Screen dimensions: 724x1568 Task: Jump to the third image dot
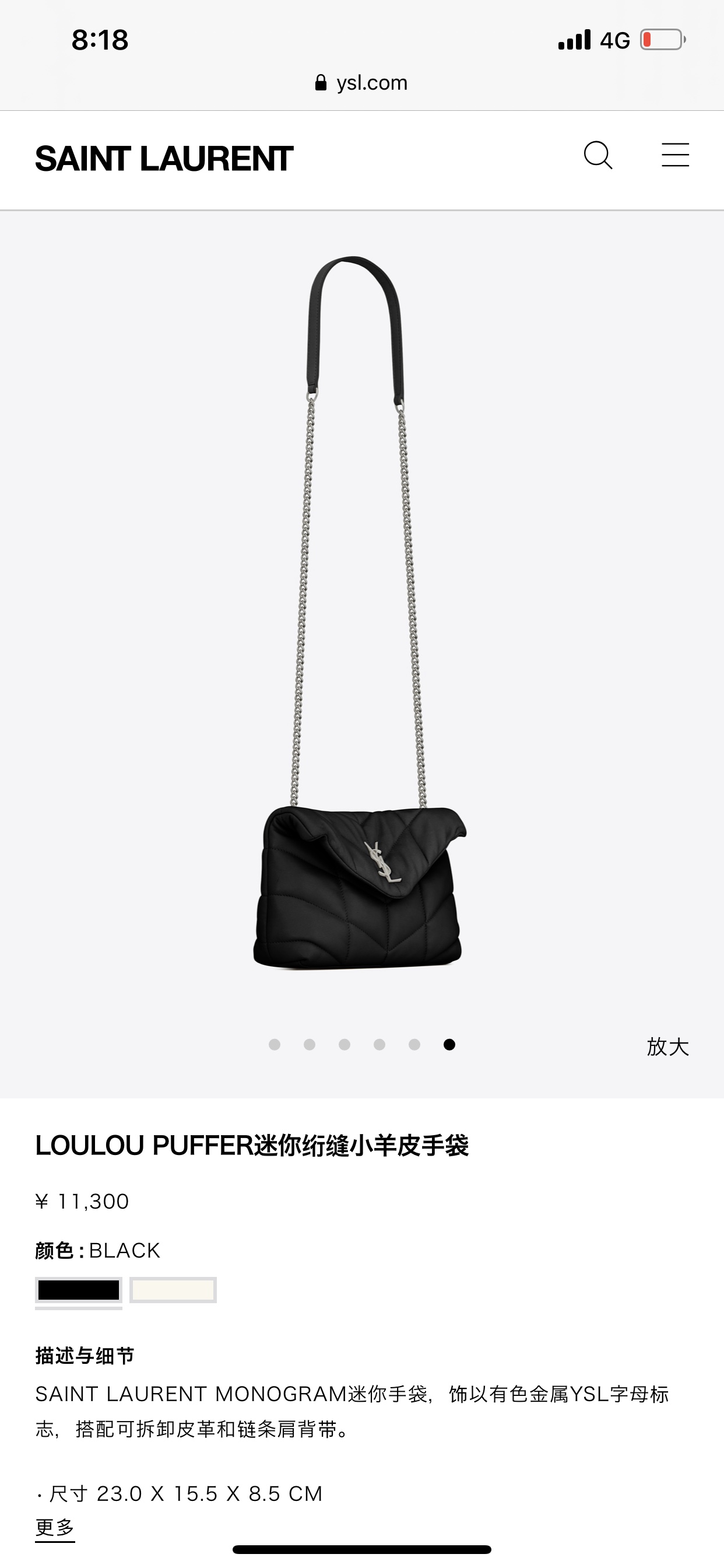345,1045
